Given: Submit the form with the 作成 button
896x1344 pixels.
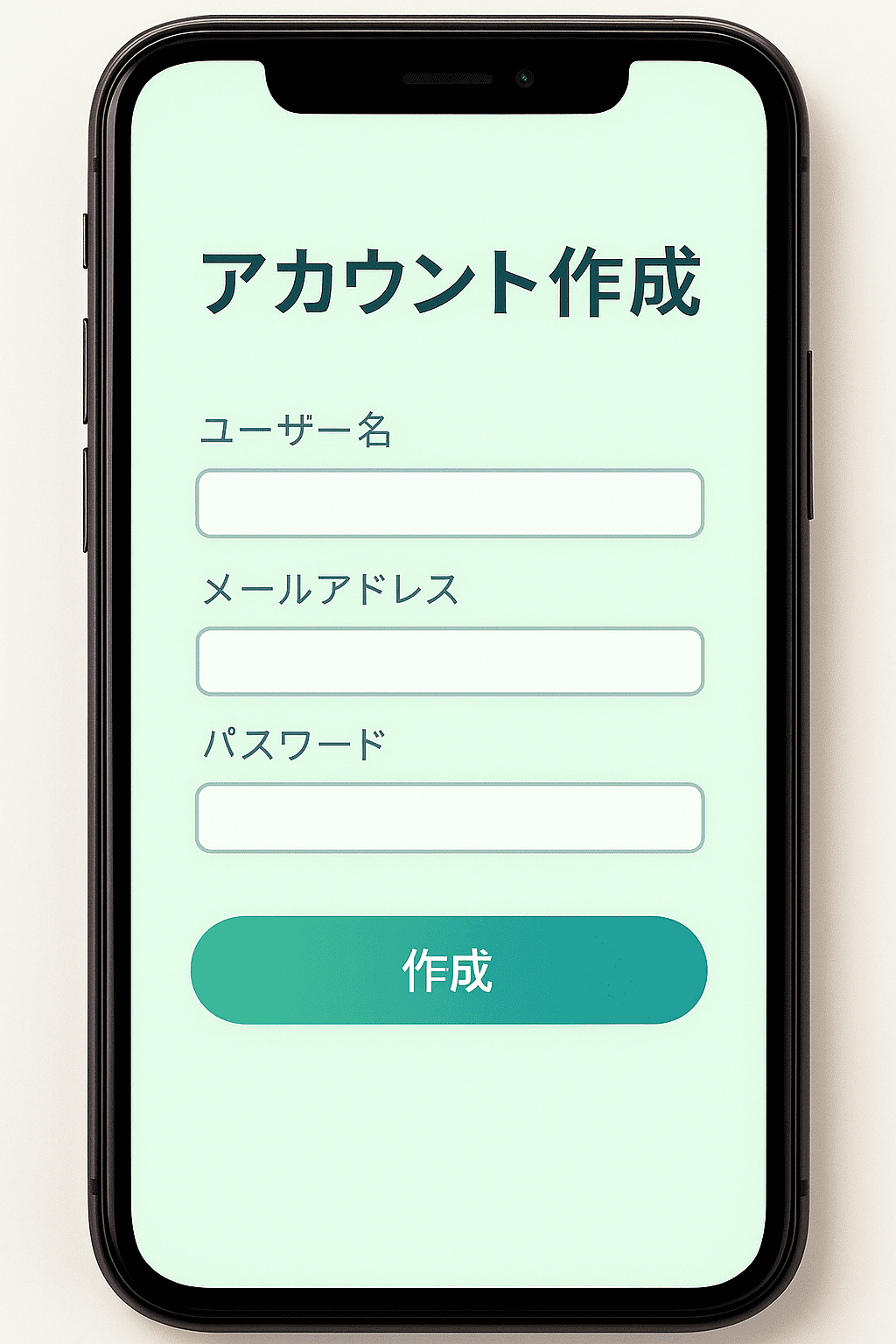Looking at the screenshot, I should (448, 969).
